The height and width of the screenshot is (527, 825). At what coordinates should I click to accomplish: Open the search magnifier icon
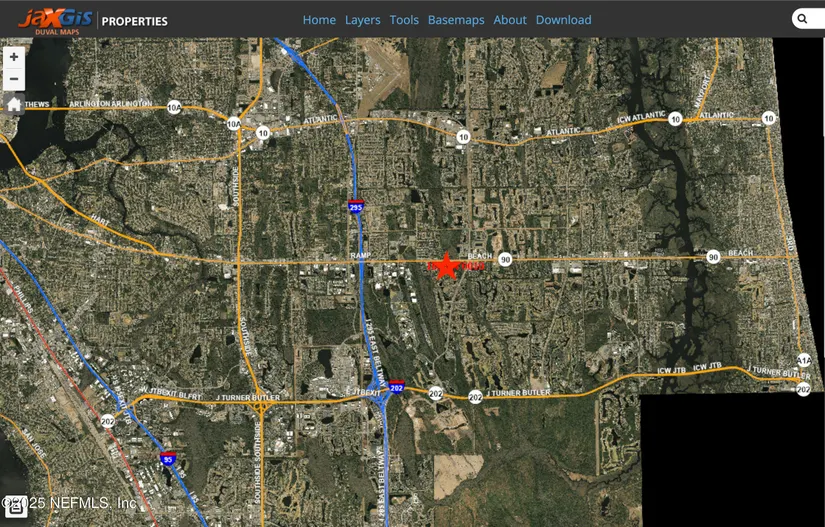[802, 19]
